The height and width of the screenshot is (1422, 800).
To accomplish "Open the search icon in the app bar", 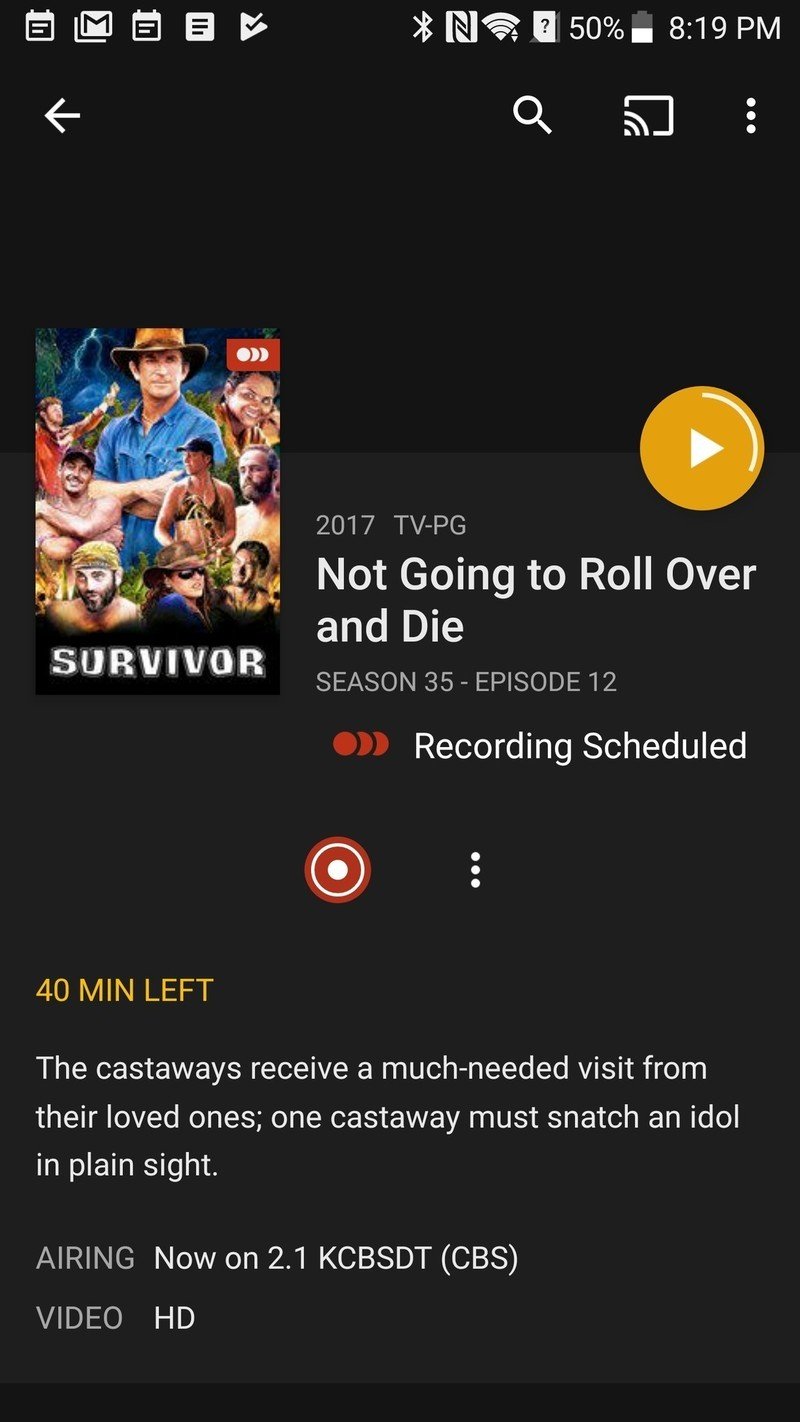I will pos(532,116).
